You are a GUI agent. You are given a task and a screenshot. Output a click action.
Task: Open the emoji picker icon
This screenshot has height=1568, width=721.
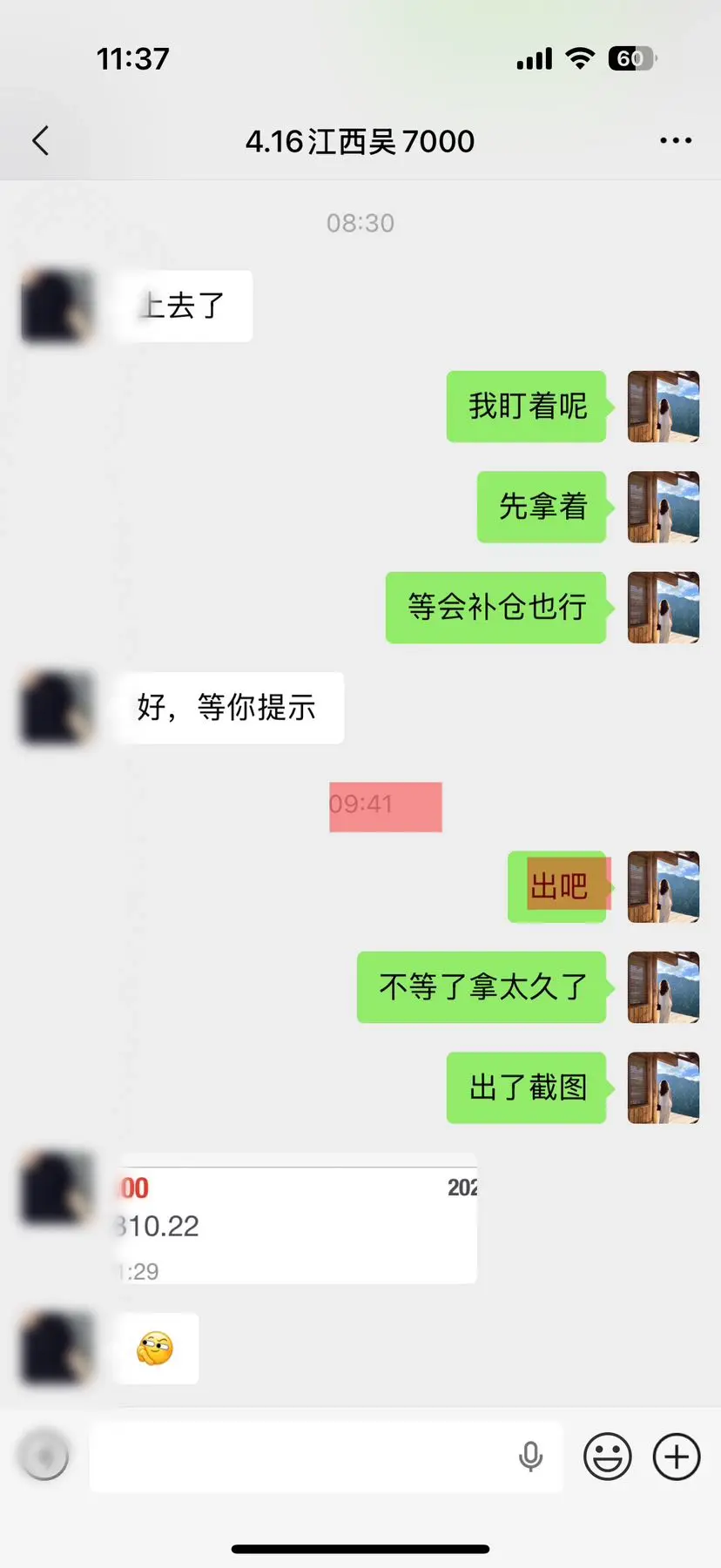[608, 1456]
